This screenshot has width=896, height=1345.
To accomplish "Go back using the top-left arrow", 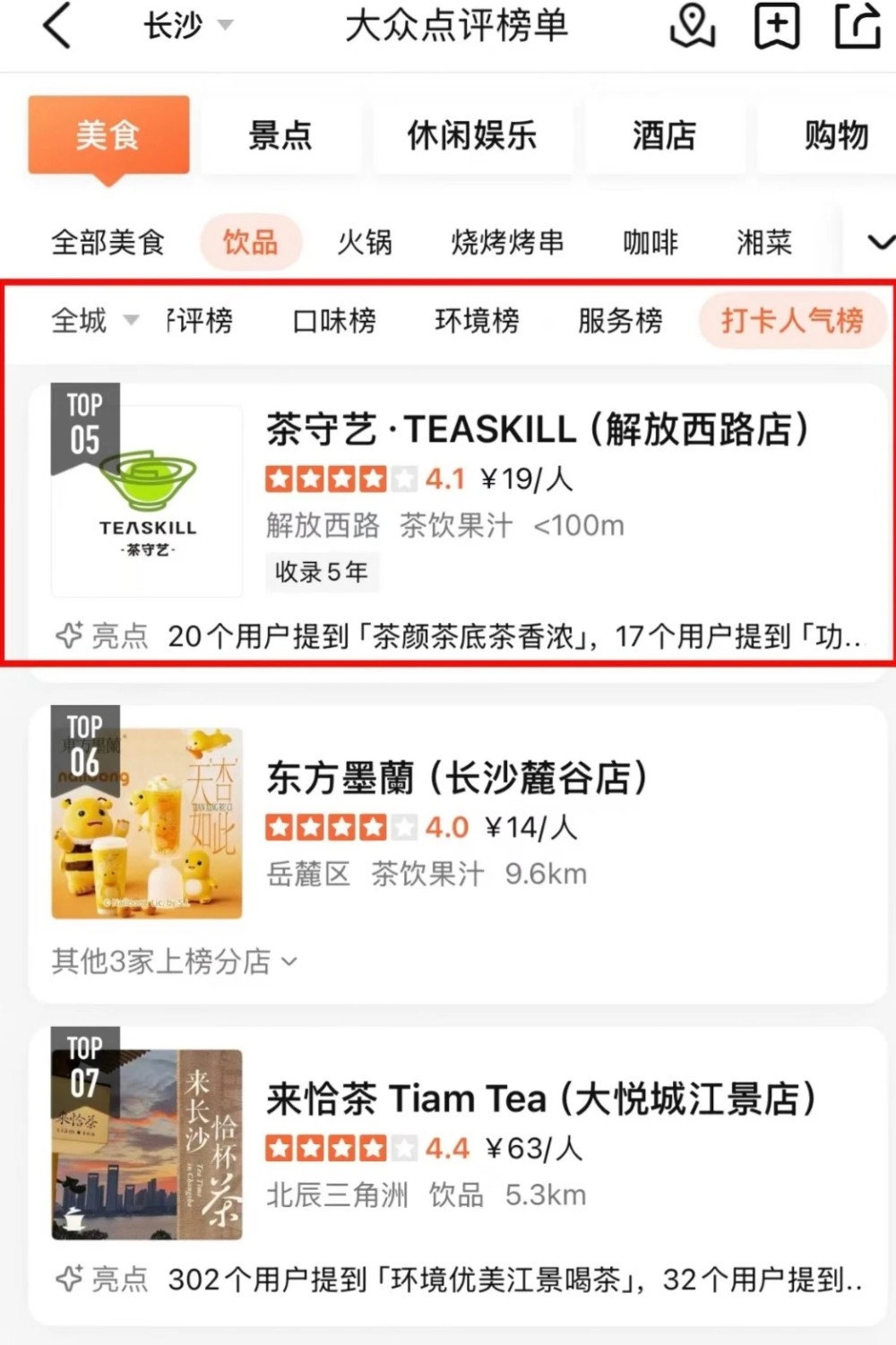I will (56, 25).
